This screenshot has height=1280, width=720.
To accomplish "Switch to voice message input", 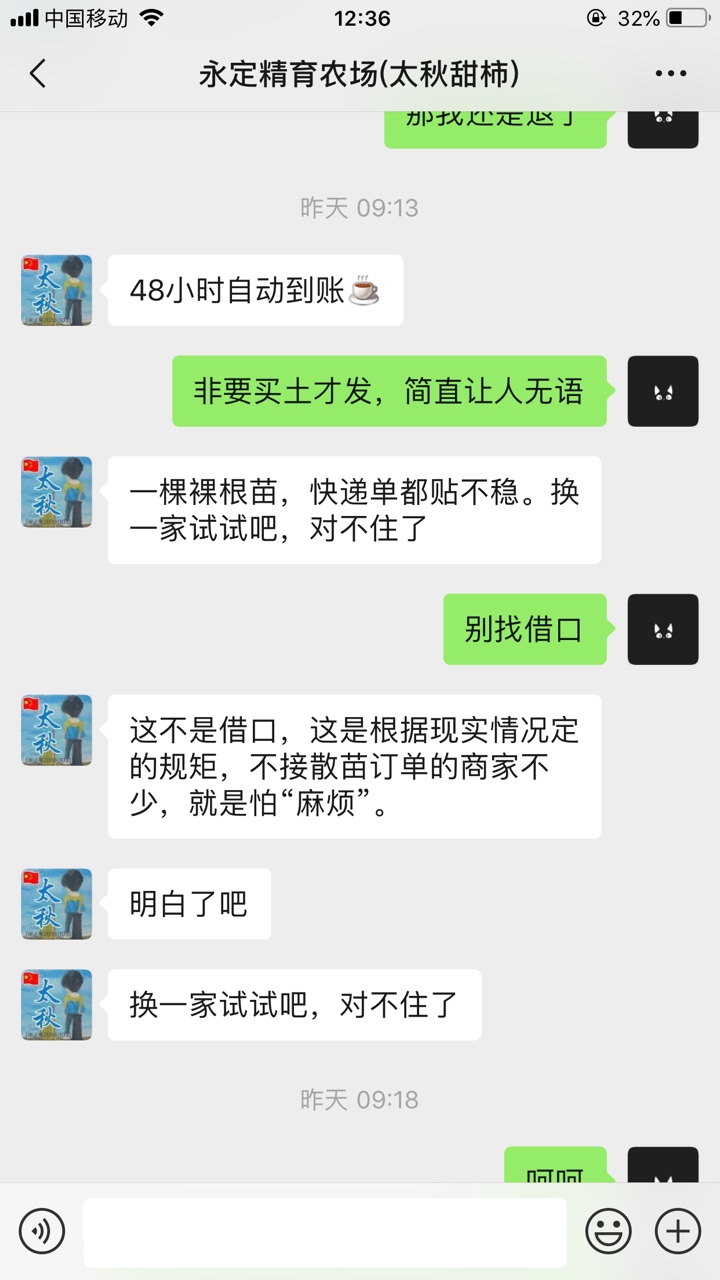I will 42,1230.
